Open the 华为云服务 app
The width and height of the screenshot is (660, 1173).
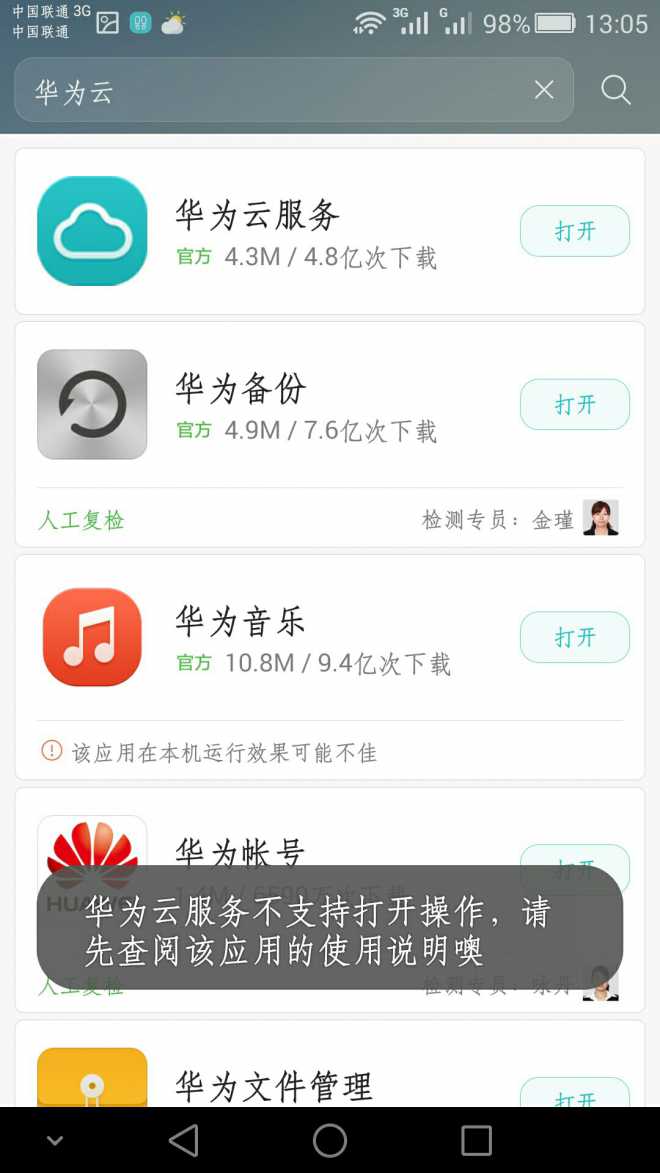[574, 231]
